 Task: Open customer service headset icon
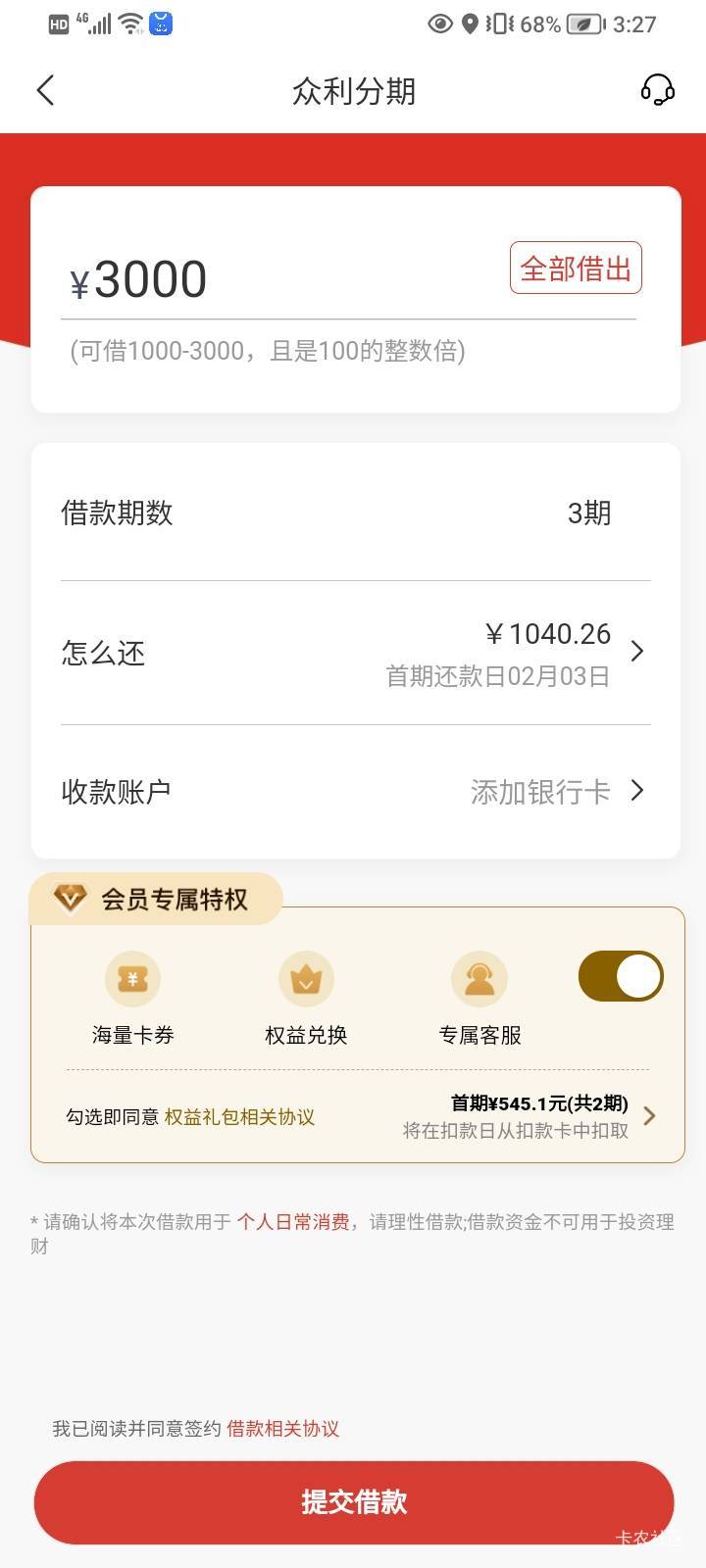(x=657, y=90)
